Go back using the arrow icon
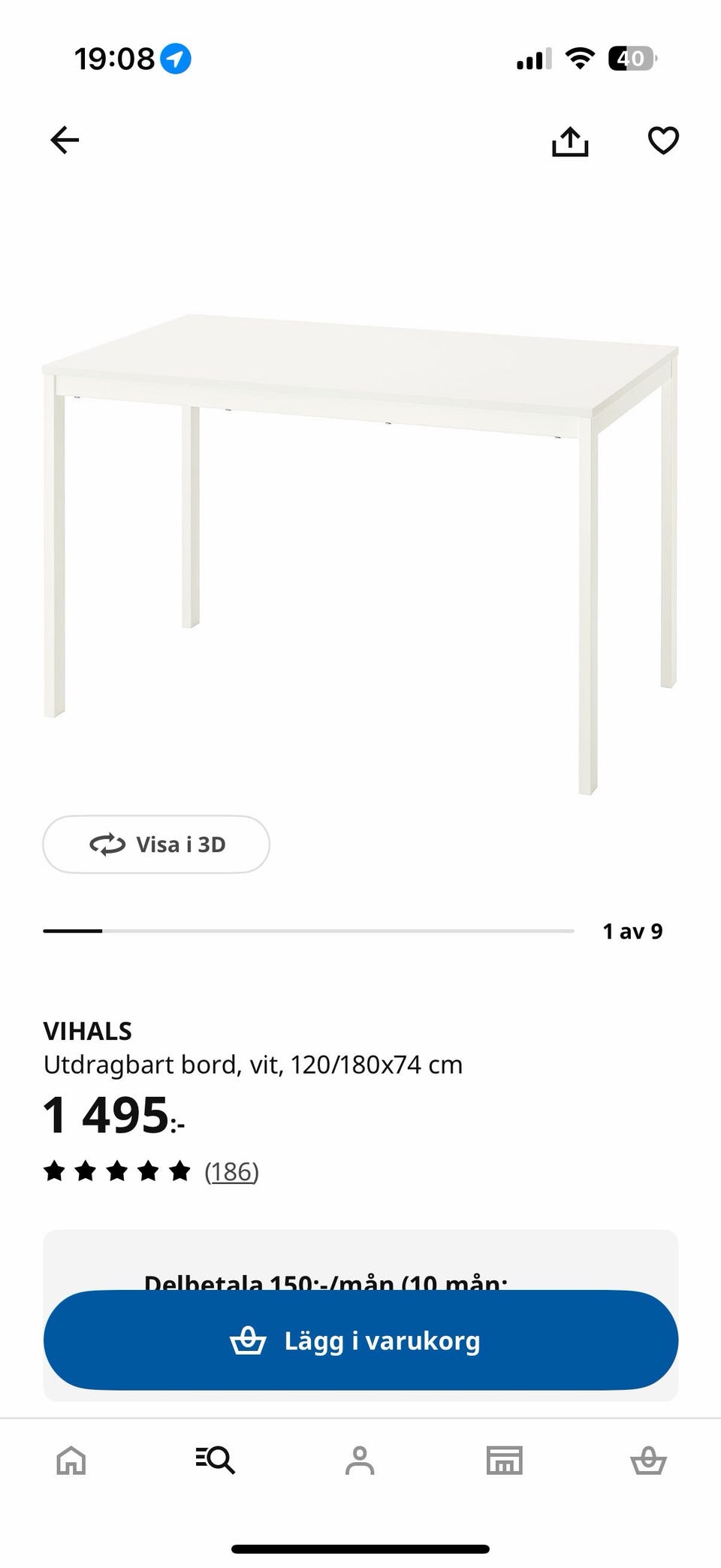Viewport: 721px width, 1568px height. [65, 140]
